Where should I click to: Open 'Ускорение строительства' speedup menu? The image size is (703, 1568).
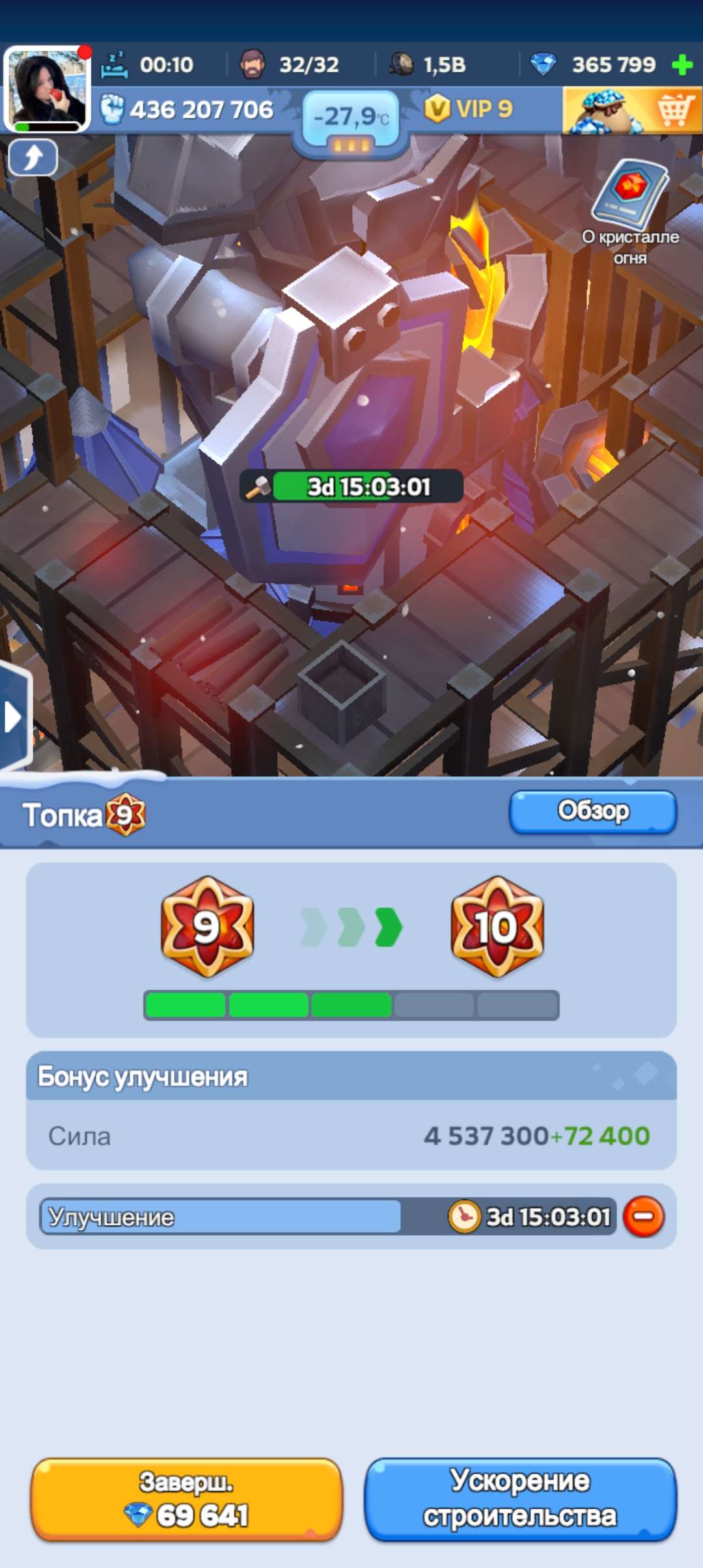521,1495
